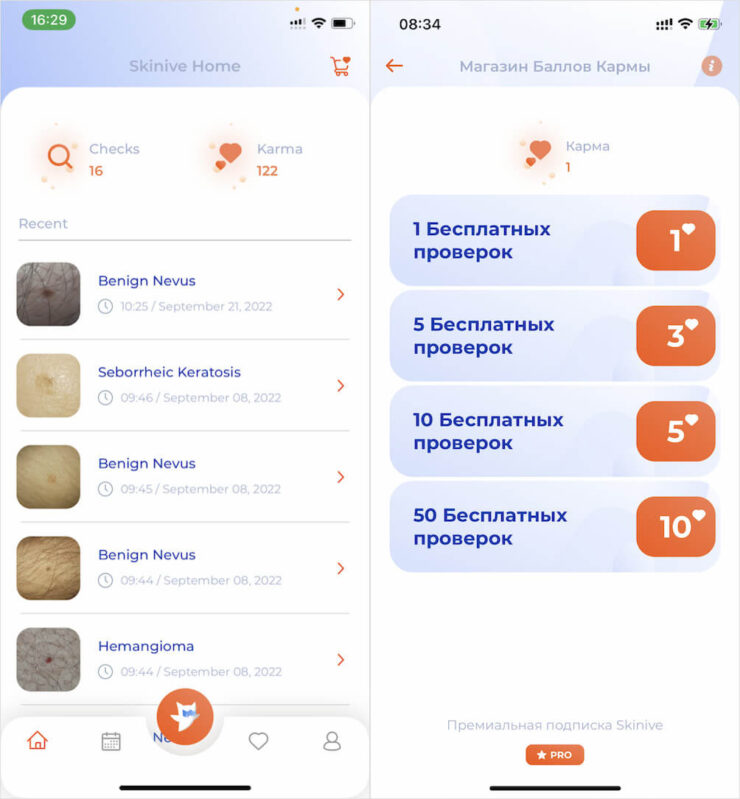Open the calendar tab
Screen dimensions: 740x799
[x=111, y=741]
